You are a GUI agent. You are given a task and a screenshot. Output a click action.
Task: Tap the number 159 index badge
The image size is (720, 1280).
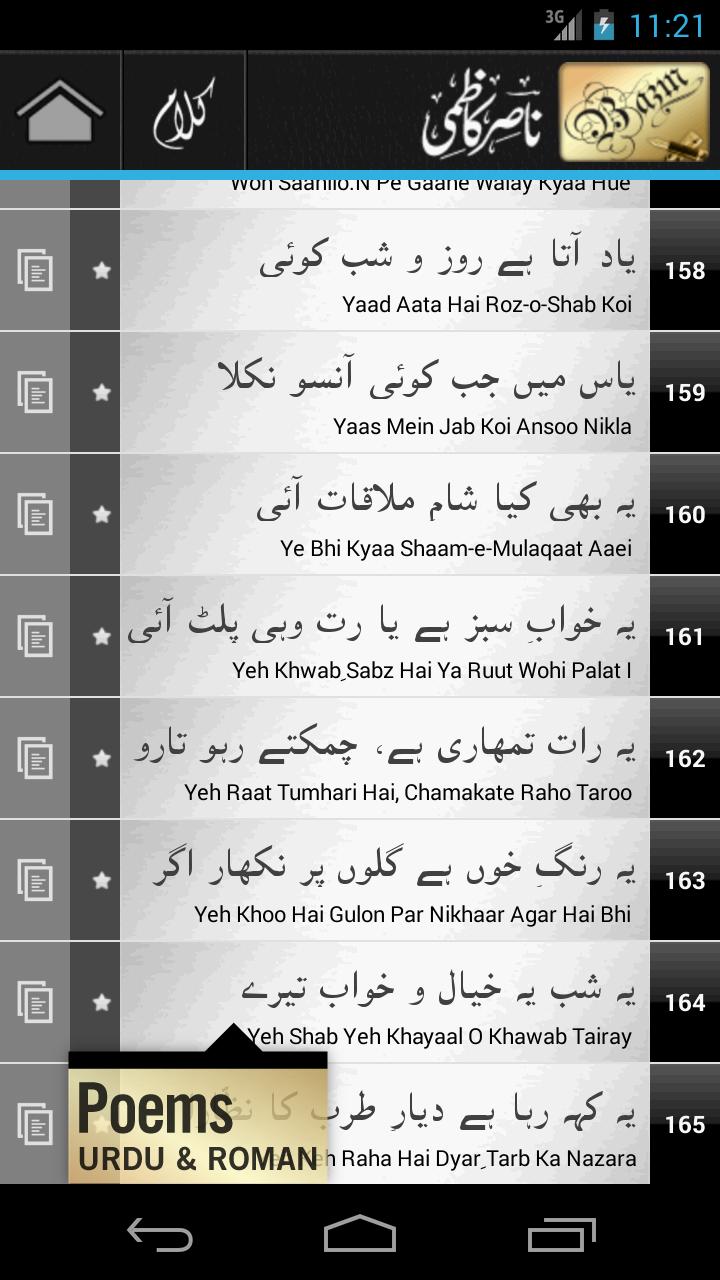[x=683, y=392]
